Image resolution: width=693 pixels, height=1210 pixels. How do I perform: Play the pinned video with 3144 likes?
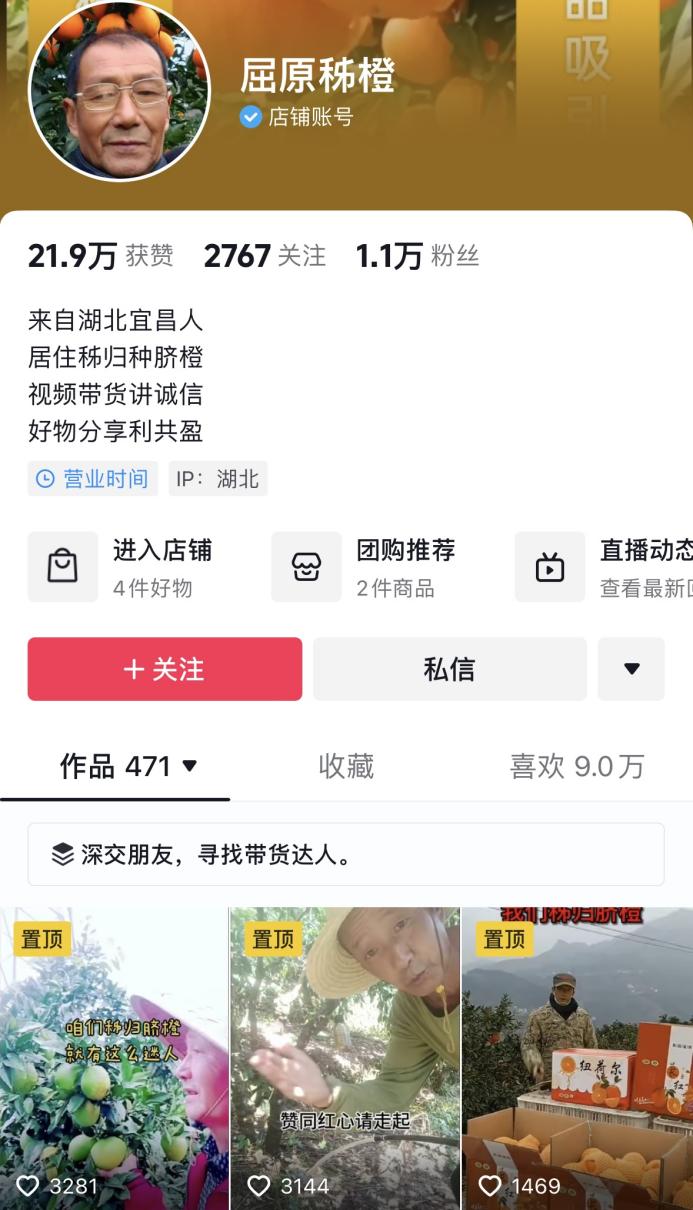[345, 1058]
